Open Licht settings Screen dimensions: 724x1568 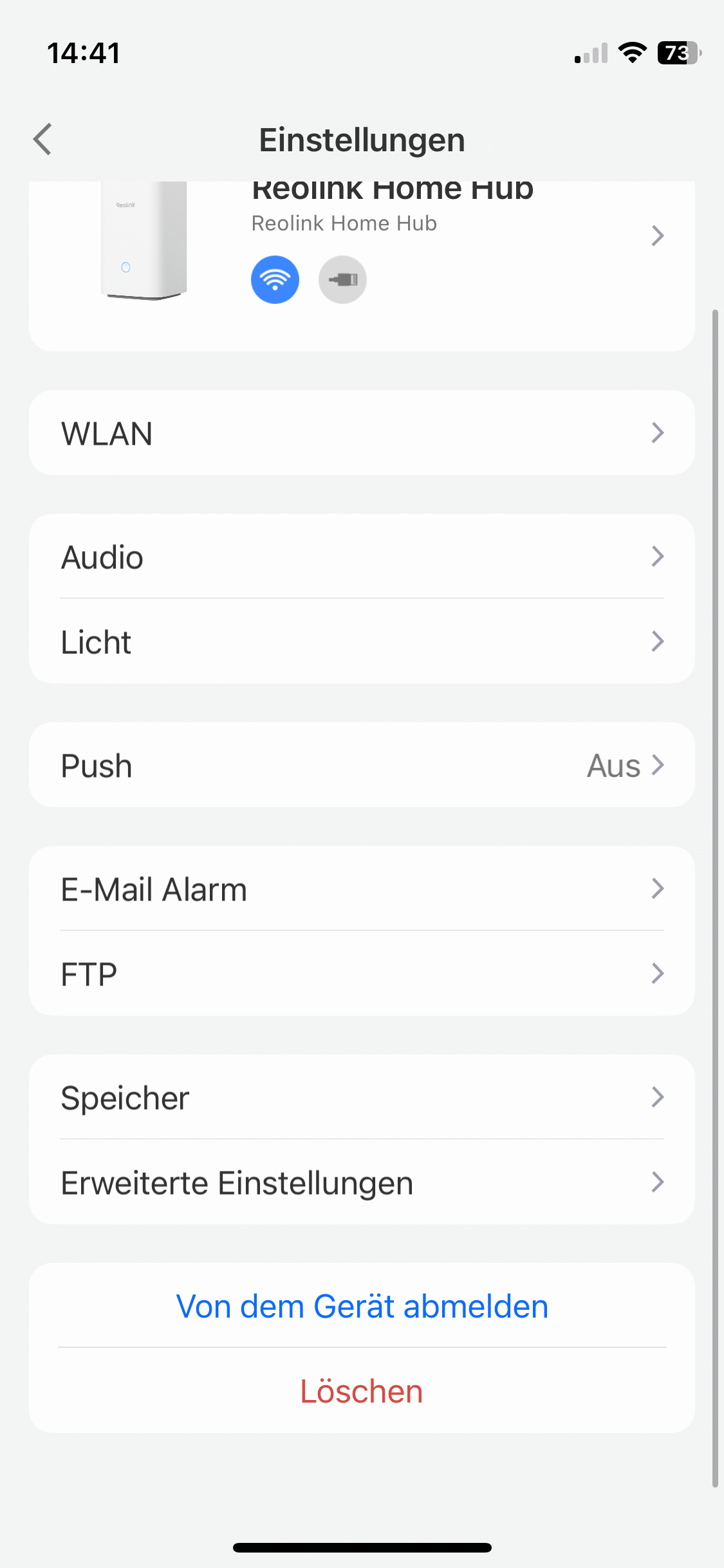coord(362,642)
